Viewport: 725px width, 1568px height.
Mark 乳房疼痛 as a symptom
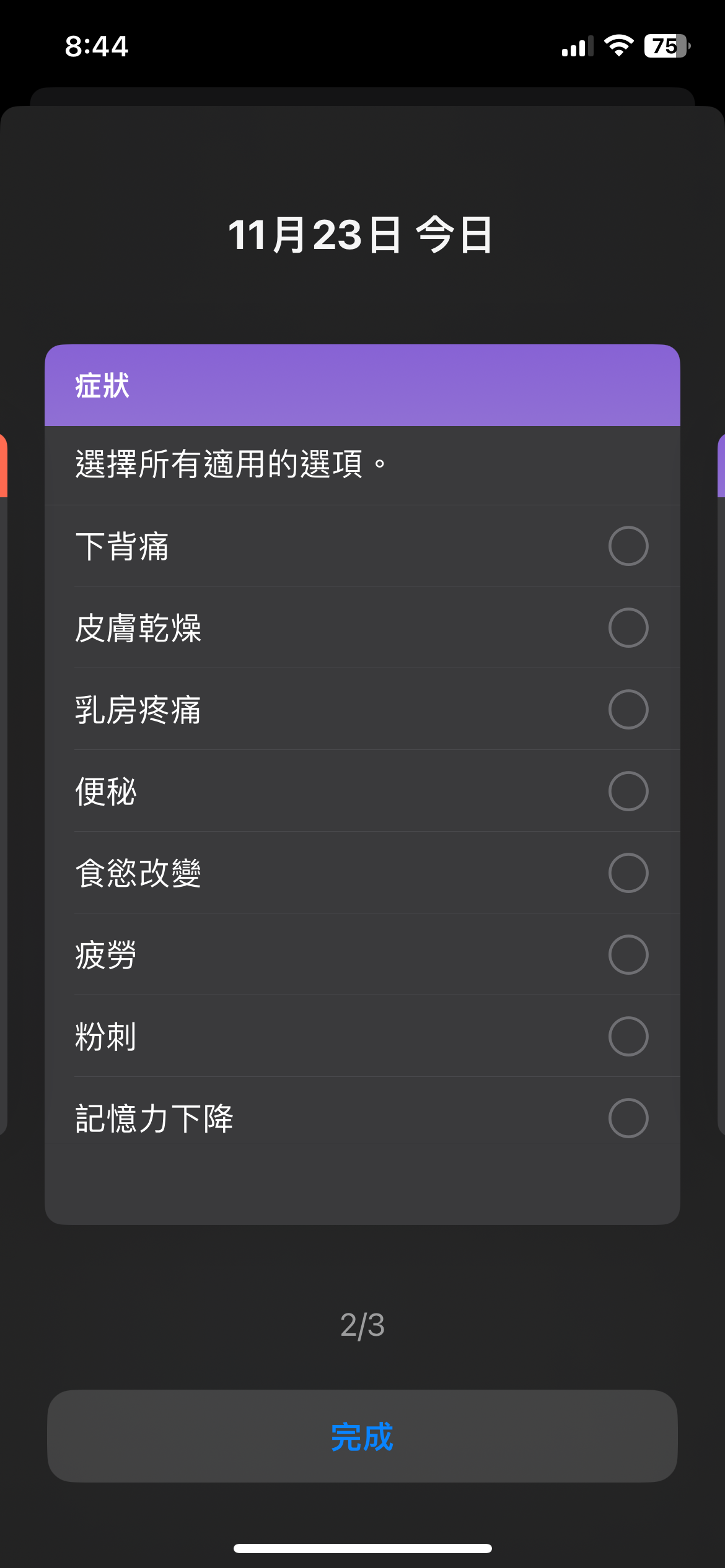[x=628, y=710]
